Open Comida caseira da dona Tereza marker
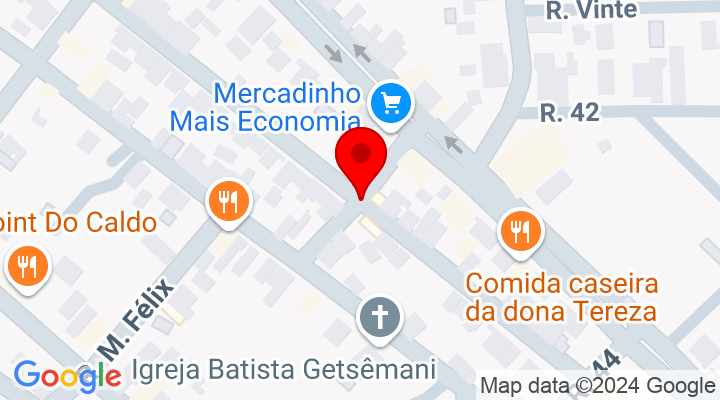The width and height of the screenshot is (720, 400). point(519,232)
